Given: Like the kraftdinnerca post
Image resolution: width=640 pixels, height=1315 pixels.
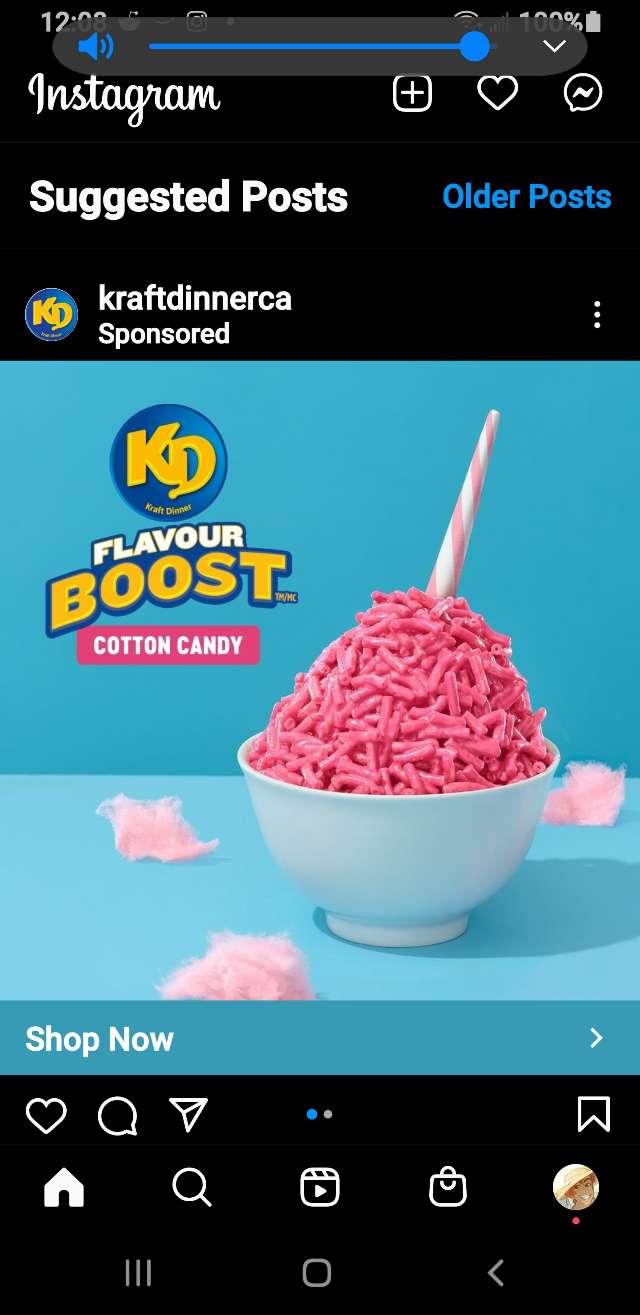Looking at the screenshot, I should coord(46,1115).
